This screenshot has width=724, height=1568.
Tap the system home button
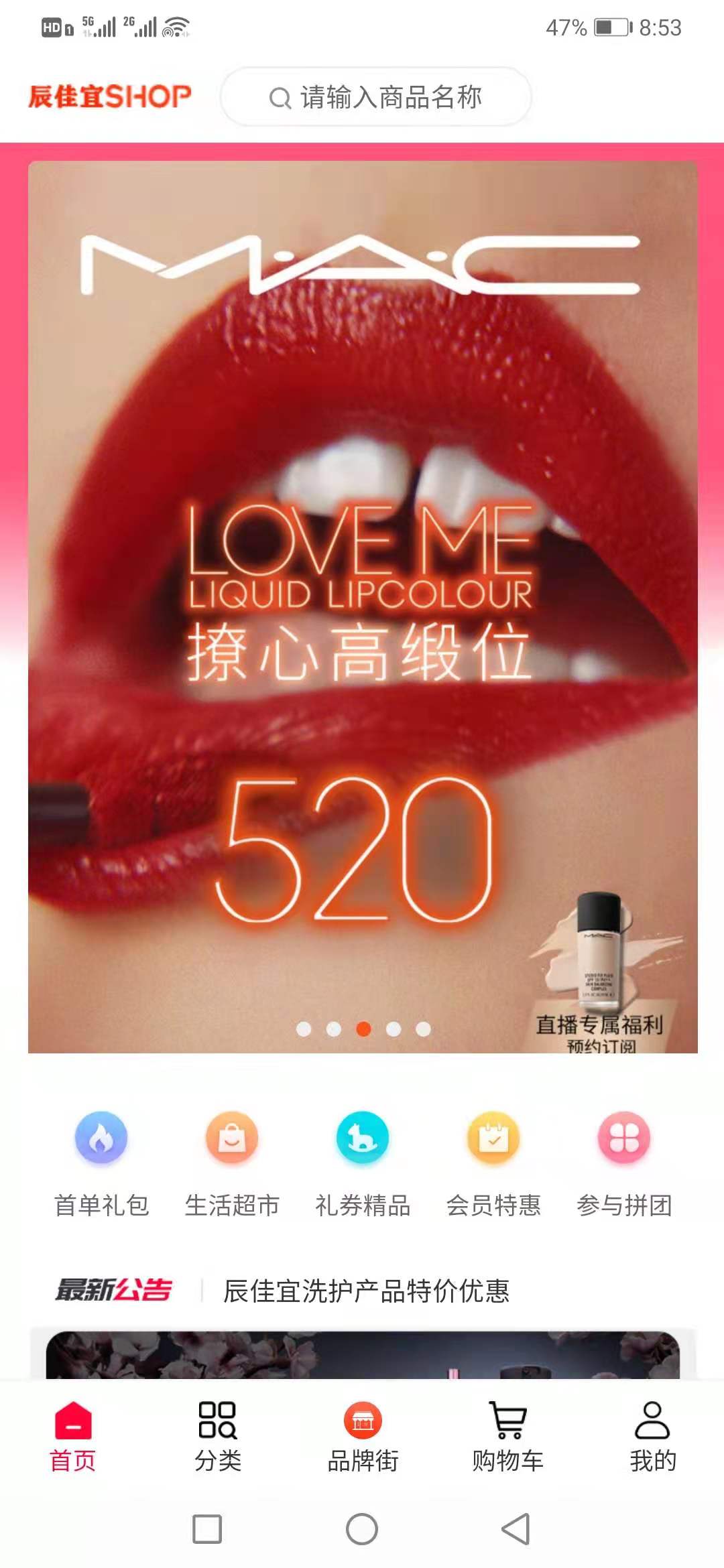pyautogui.click(x=362, y=1528)
